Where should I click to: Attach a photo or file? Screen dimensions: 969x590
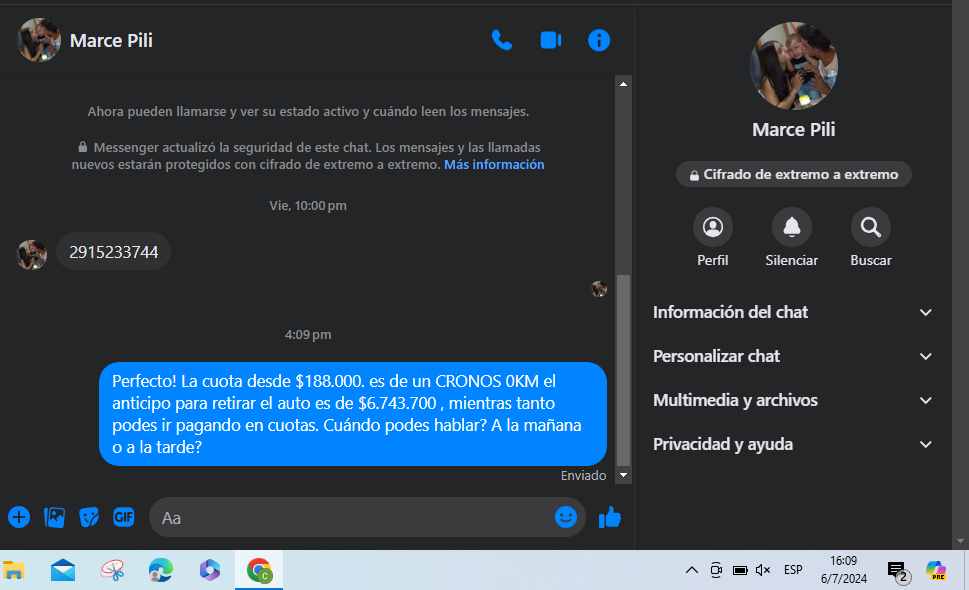coord(55,517)
